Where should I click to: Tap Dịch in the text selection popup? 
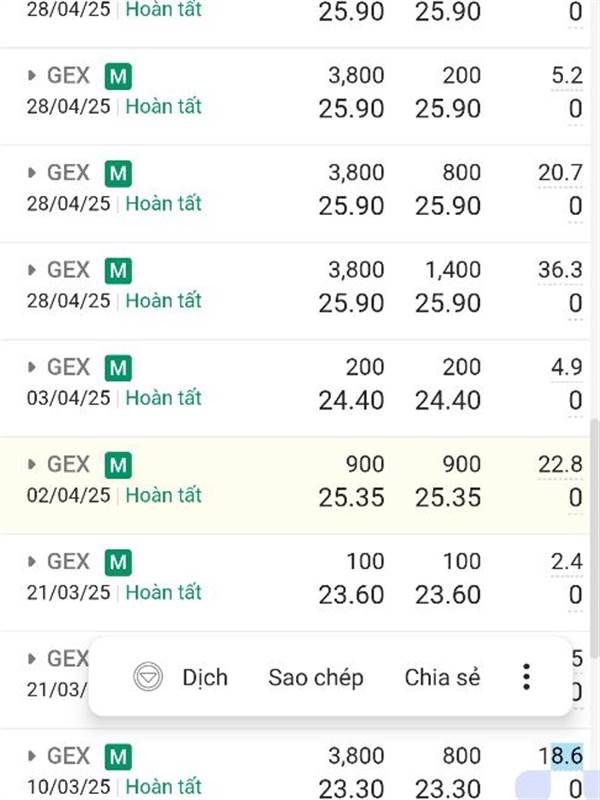click(182, 678)
